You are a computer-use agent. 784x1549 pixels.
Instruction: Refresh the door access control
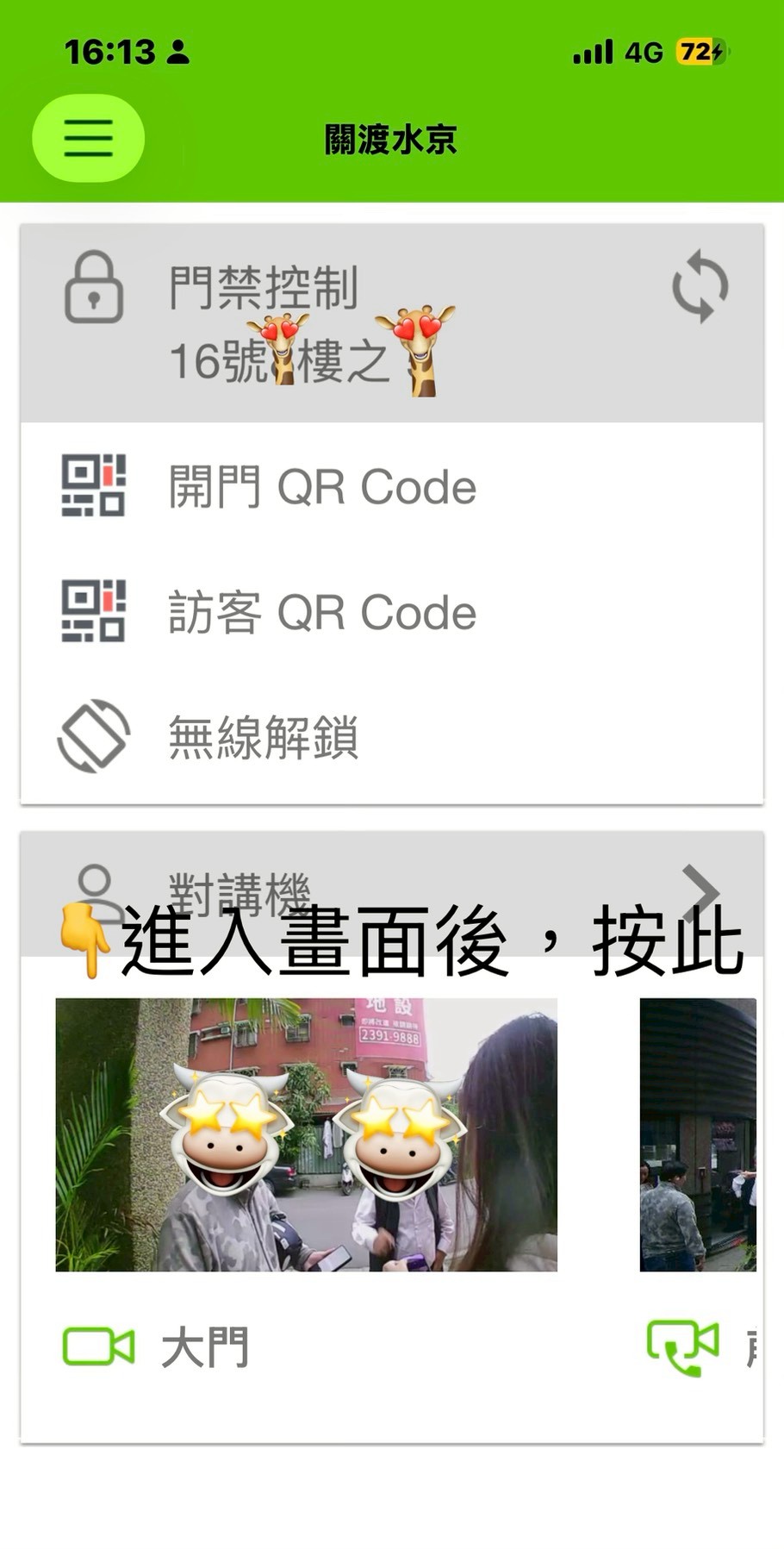tap(700, 287)
